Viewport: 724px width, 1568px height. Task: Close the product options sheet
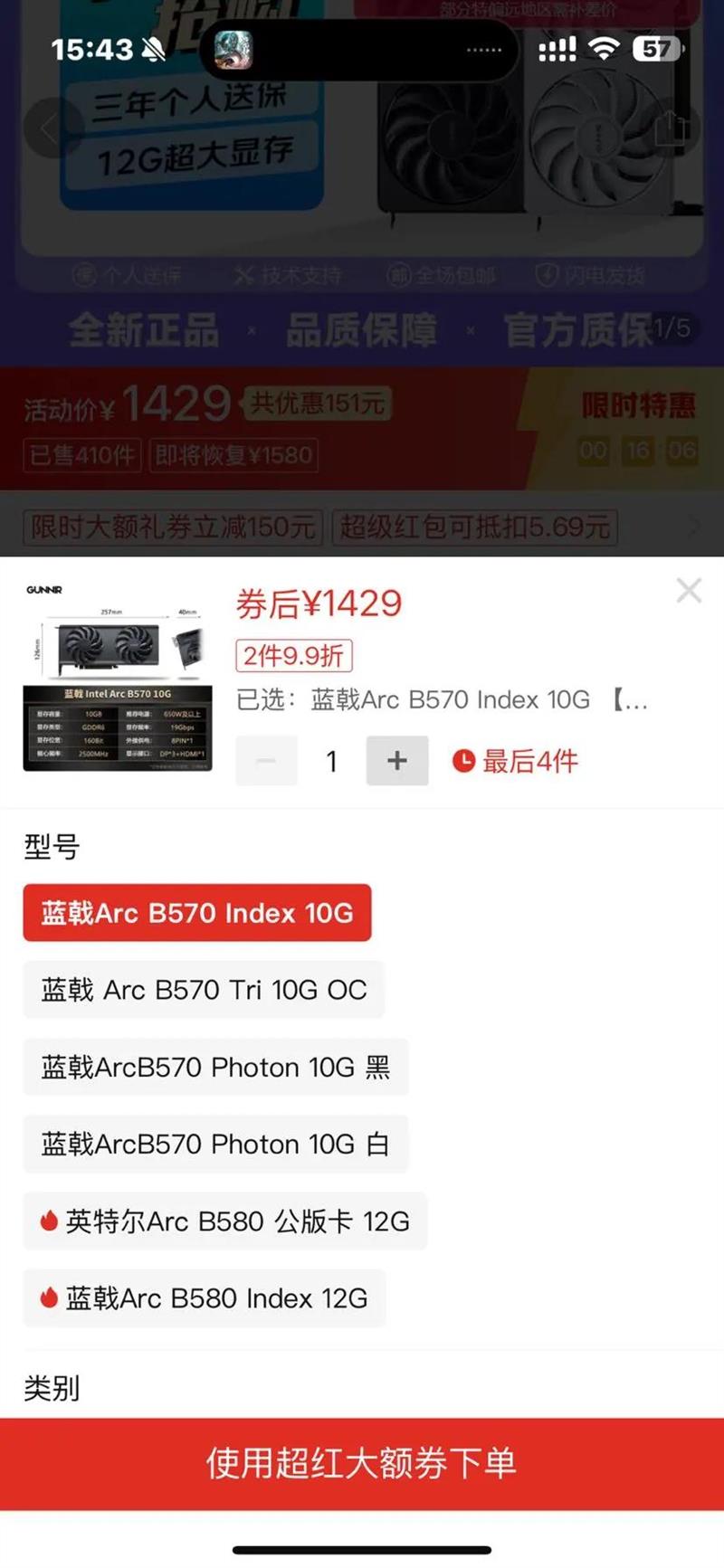pos(689,591)
